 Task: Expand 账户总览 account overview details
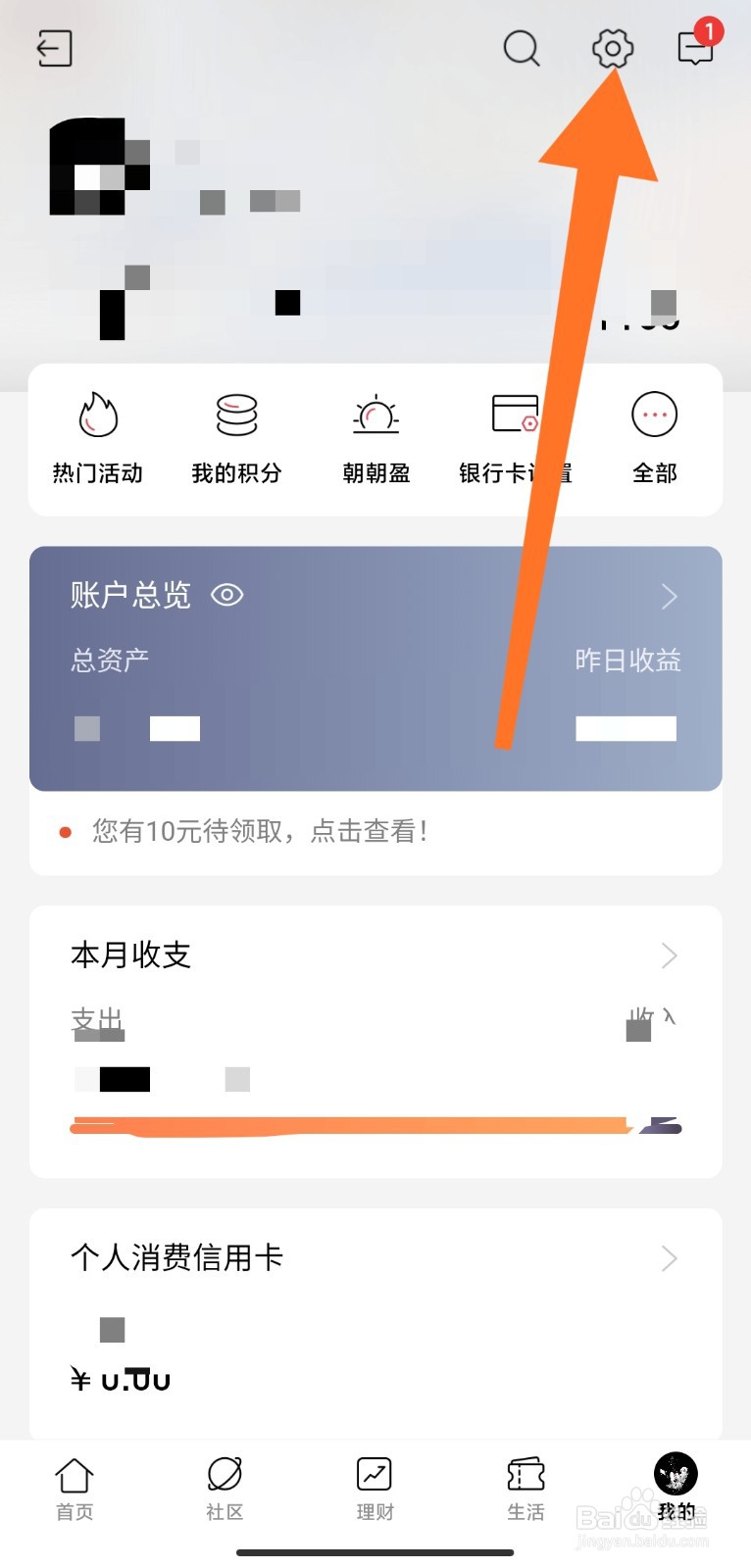(x=670, y=596)
